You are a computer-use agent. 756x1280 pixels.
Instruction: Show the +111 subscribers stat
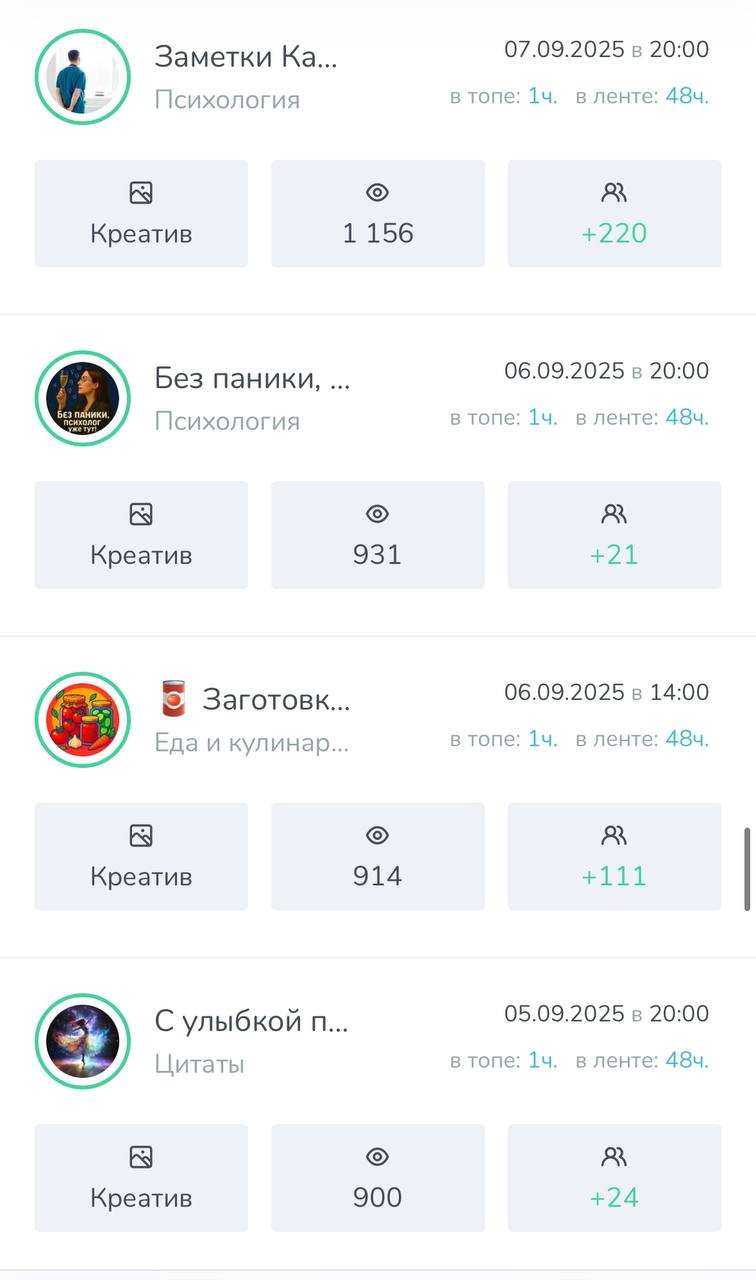[614, 857]
